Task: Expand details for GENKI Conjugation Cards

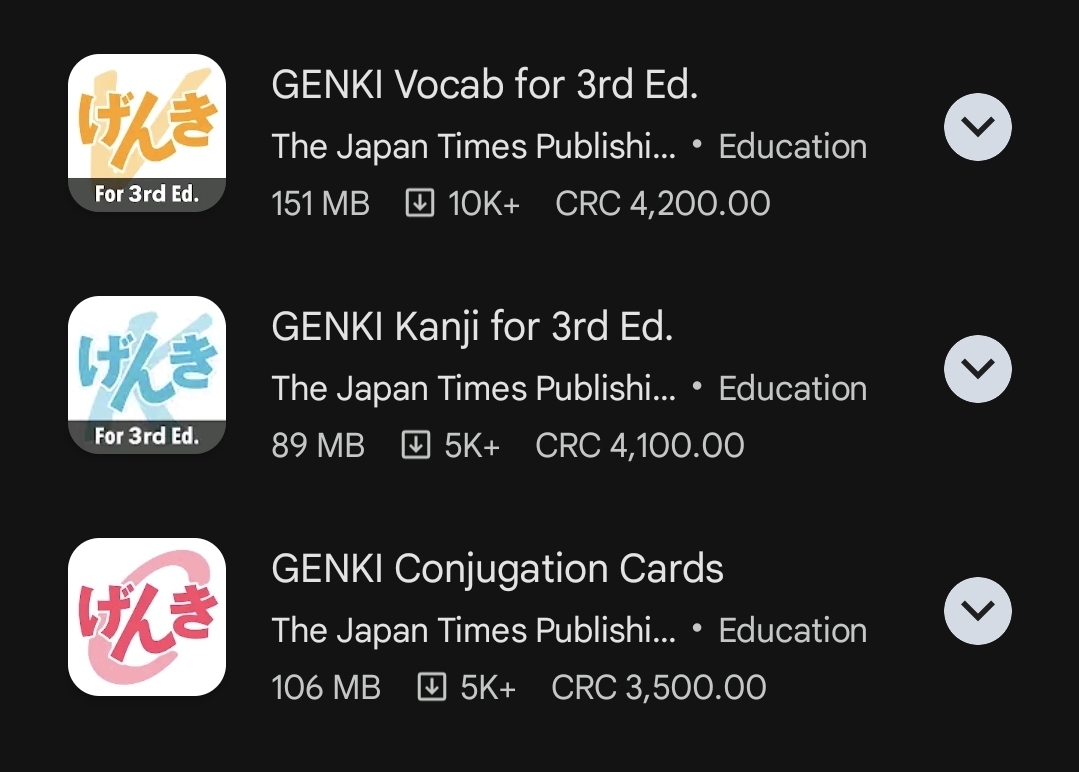Action: click(978, 611)
